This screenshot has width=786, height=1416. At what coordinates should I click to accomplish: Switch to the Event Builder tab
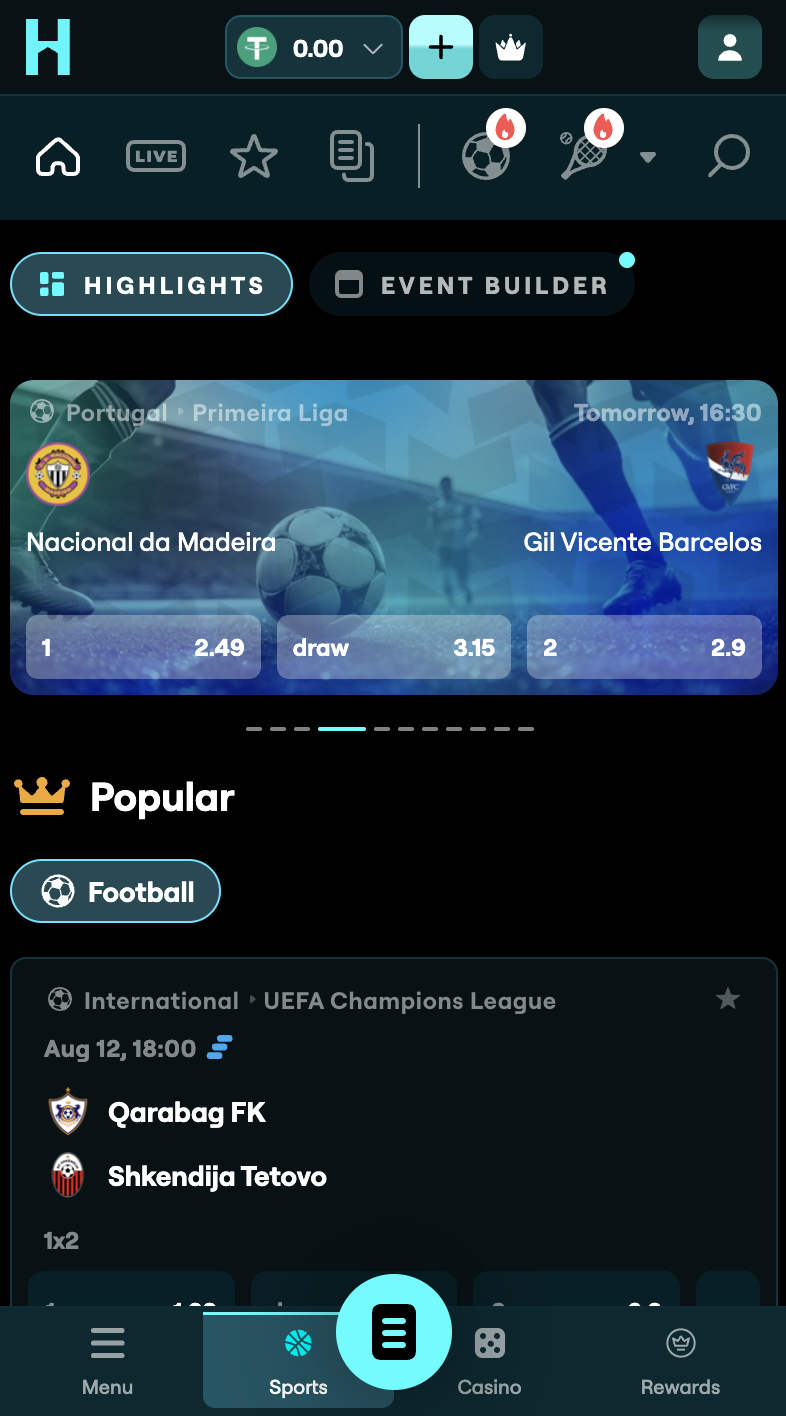click(472, 285)
